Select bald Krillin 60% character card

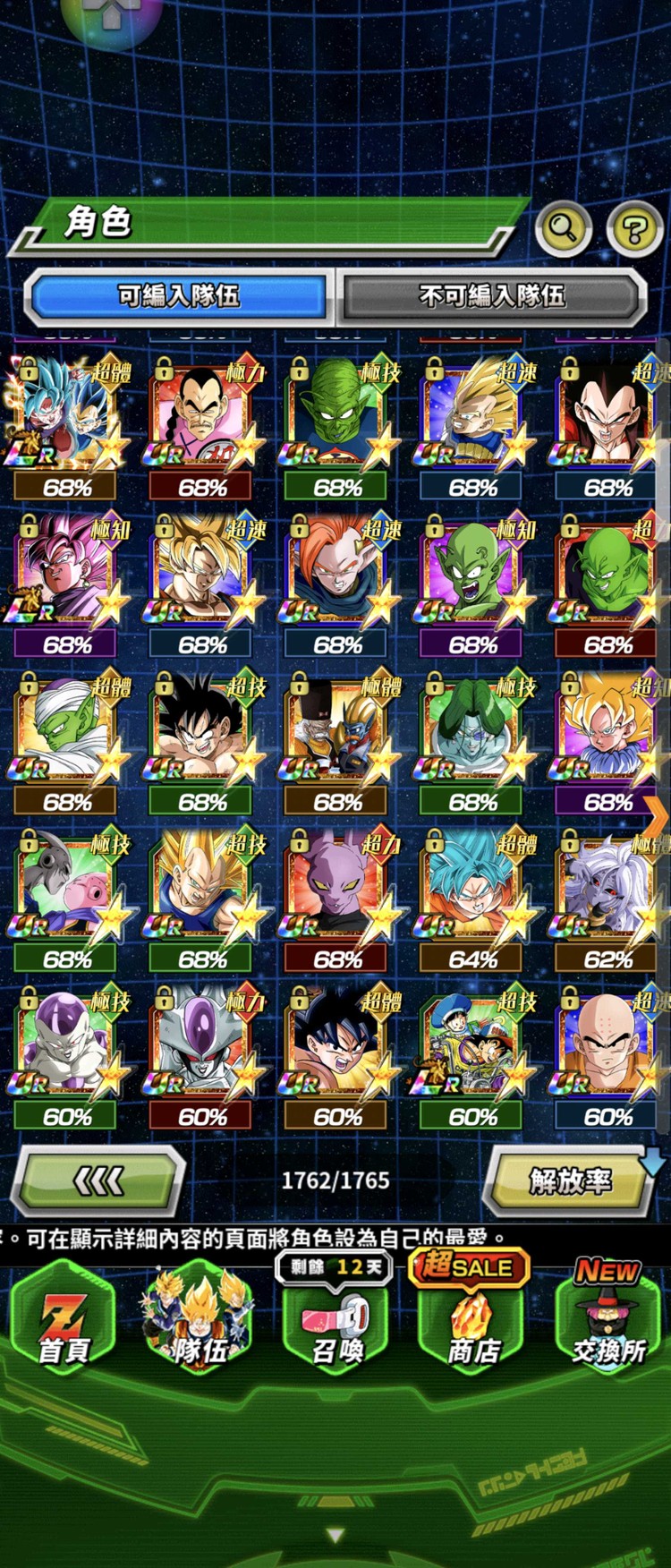608,1047
